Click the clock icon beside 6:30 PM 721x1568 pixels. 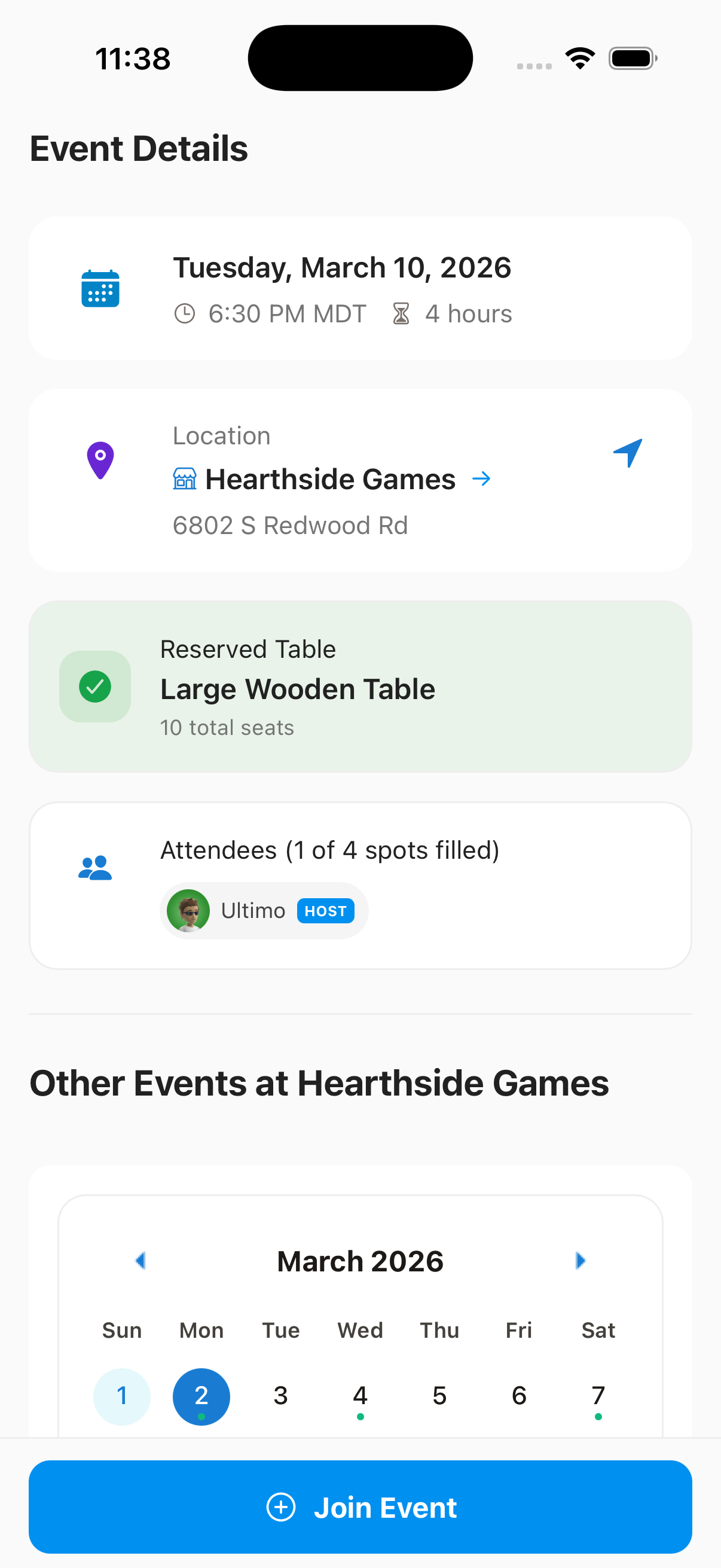pos(186,313)
